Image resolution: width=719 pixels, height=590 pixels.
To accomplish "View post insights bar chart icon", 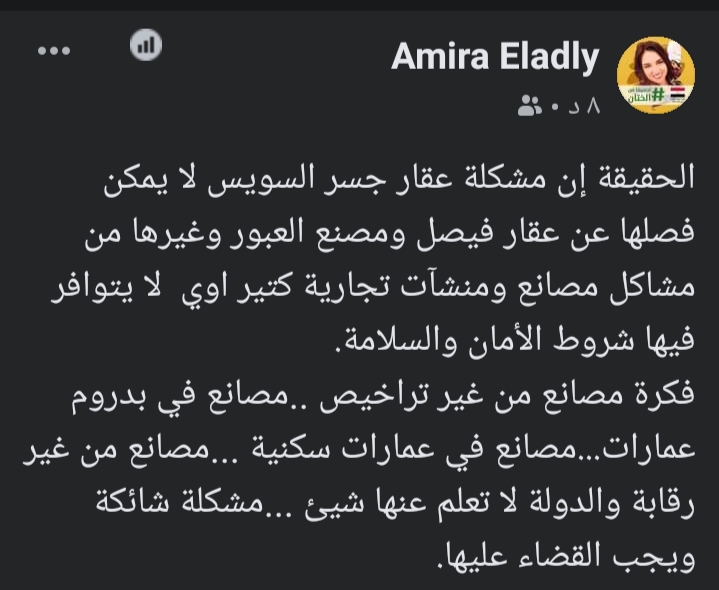I will point(146,44).
